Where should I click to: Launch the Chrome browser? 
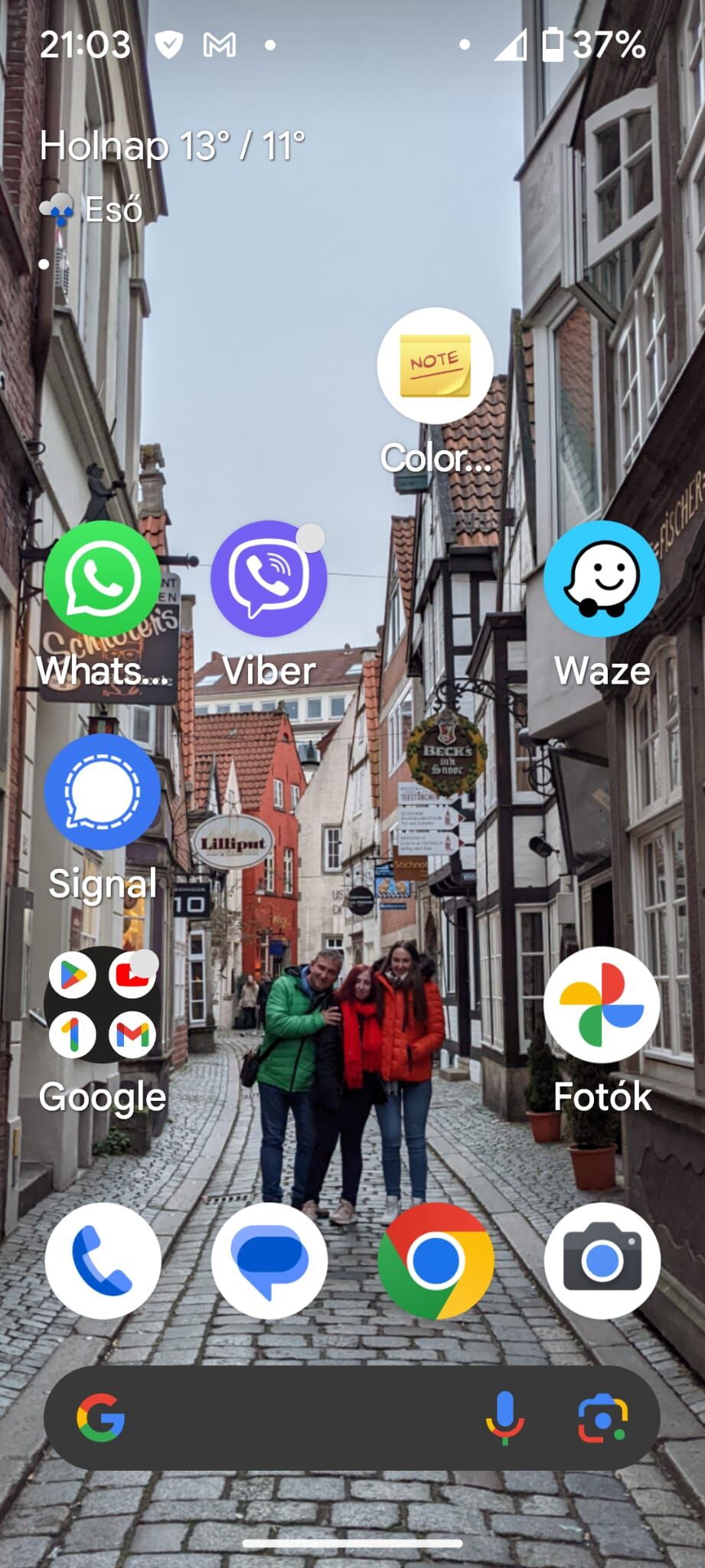(x=436, y=1260)
